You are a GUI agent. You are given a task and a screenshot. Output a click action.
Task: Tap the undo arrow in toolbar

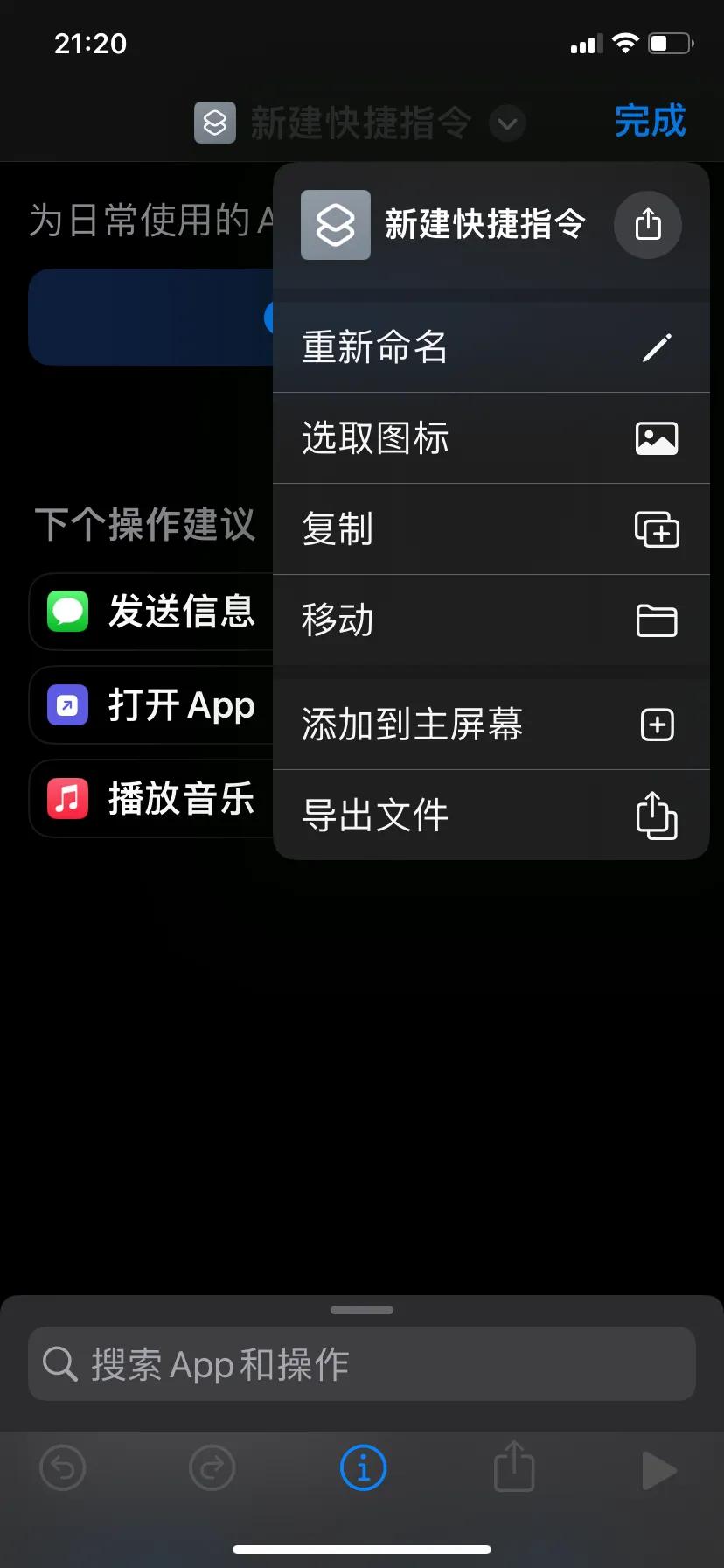pos(63,1468)
